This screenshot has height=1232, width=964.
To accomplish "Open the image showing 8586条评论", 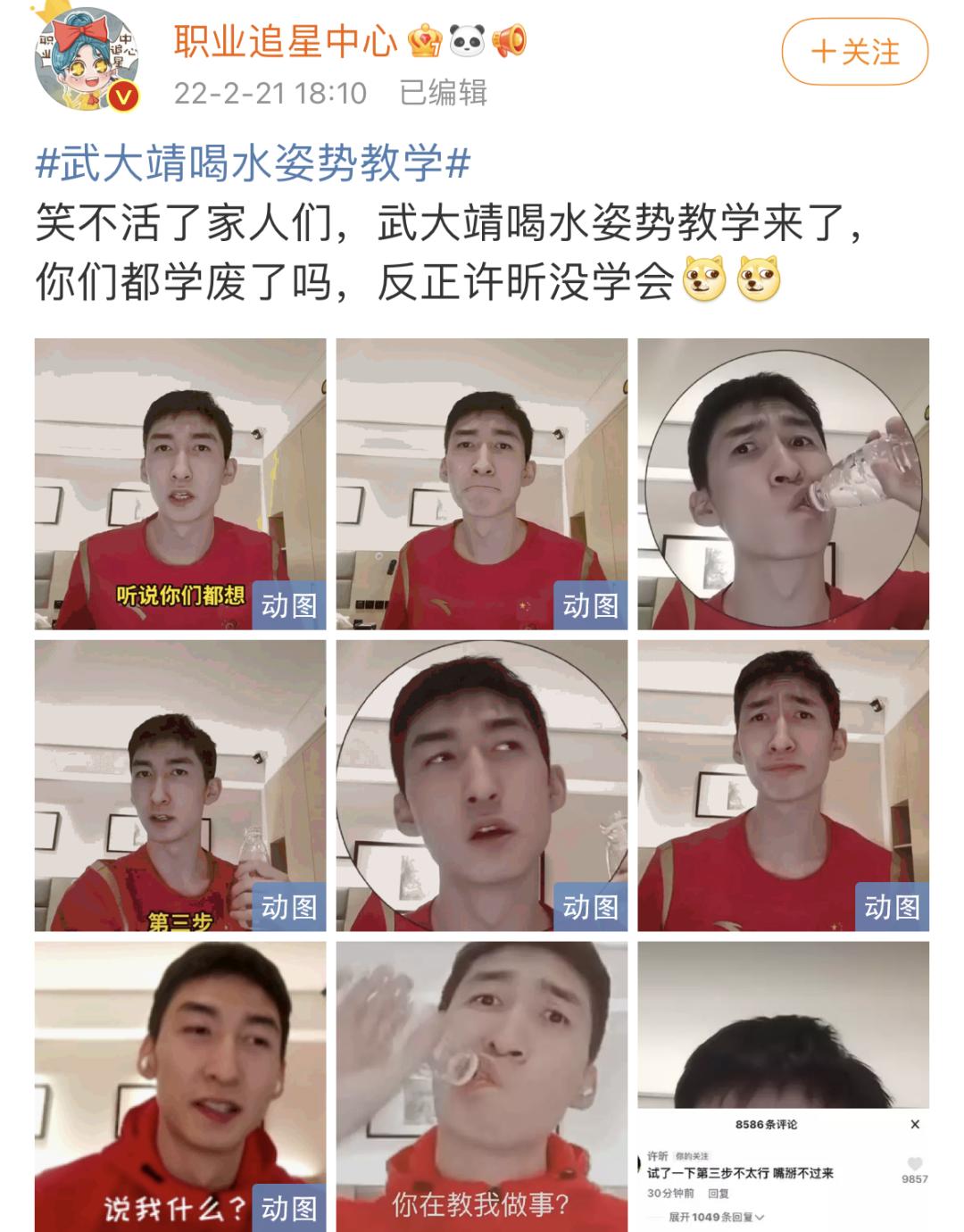I will click(x=783, y=1086).
